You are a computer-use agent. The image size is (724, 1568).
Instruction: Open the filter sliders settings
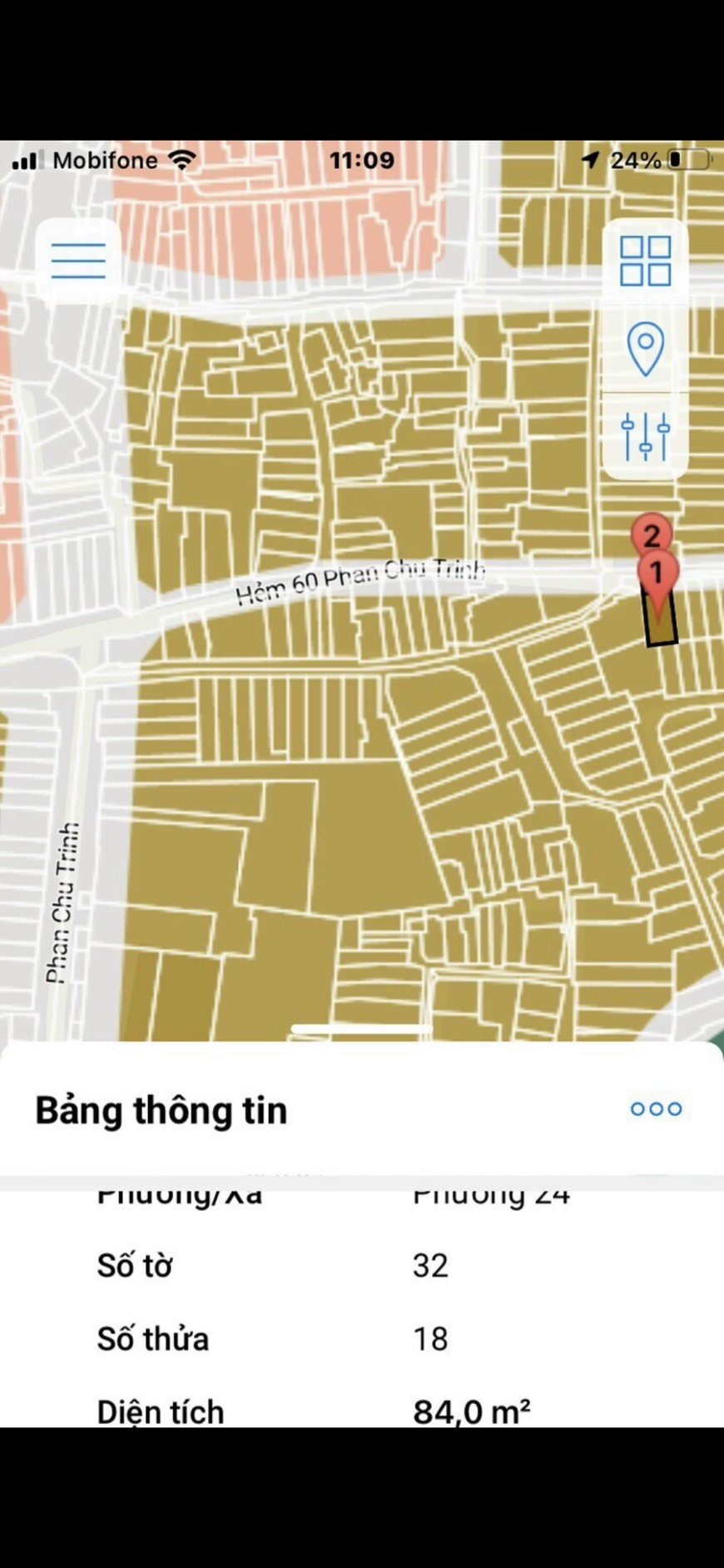coord(646,436)
